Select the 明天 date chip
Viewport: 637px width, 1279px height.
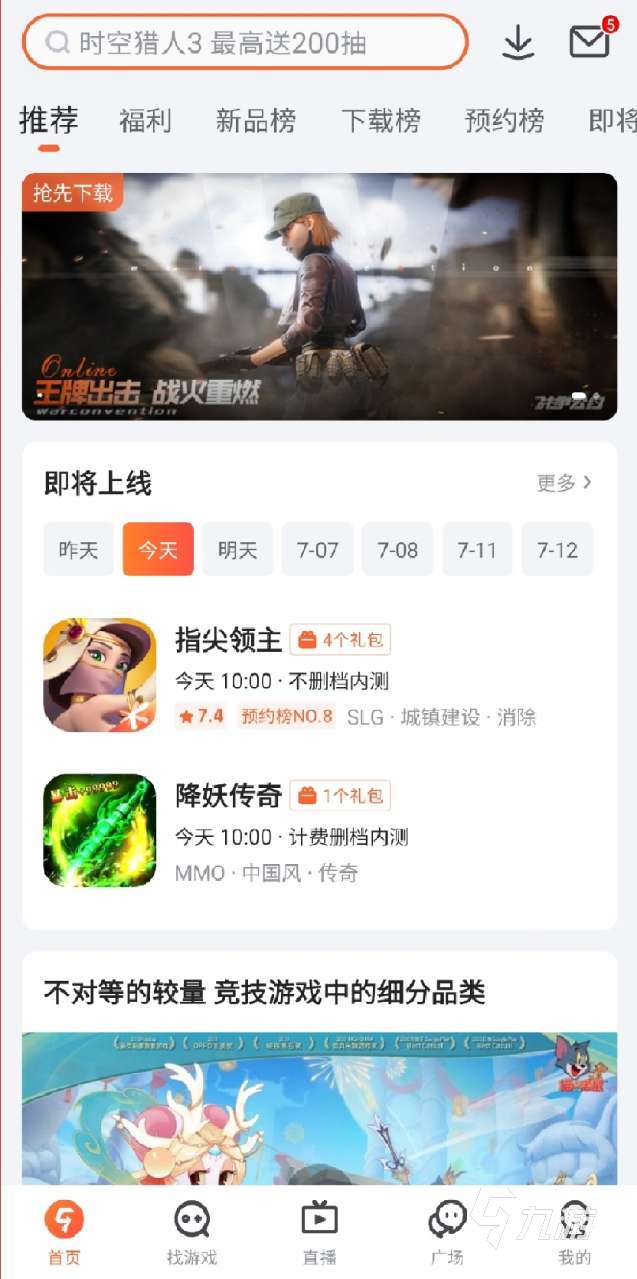point(238,550)
